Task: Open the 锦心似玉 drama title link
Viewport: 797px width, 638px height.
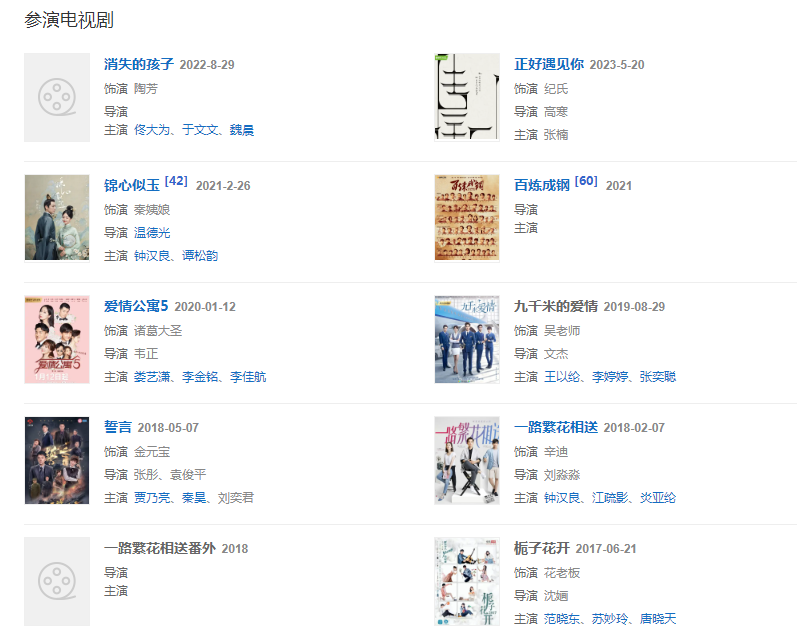Action: click(131, 185)
